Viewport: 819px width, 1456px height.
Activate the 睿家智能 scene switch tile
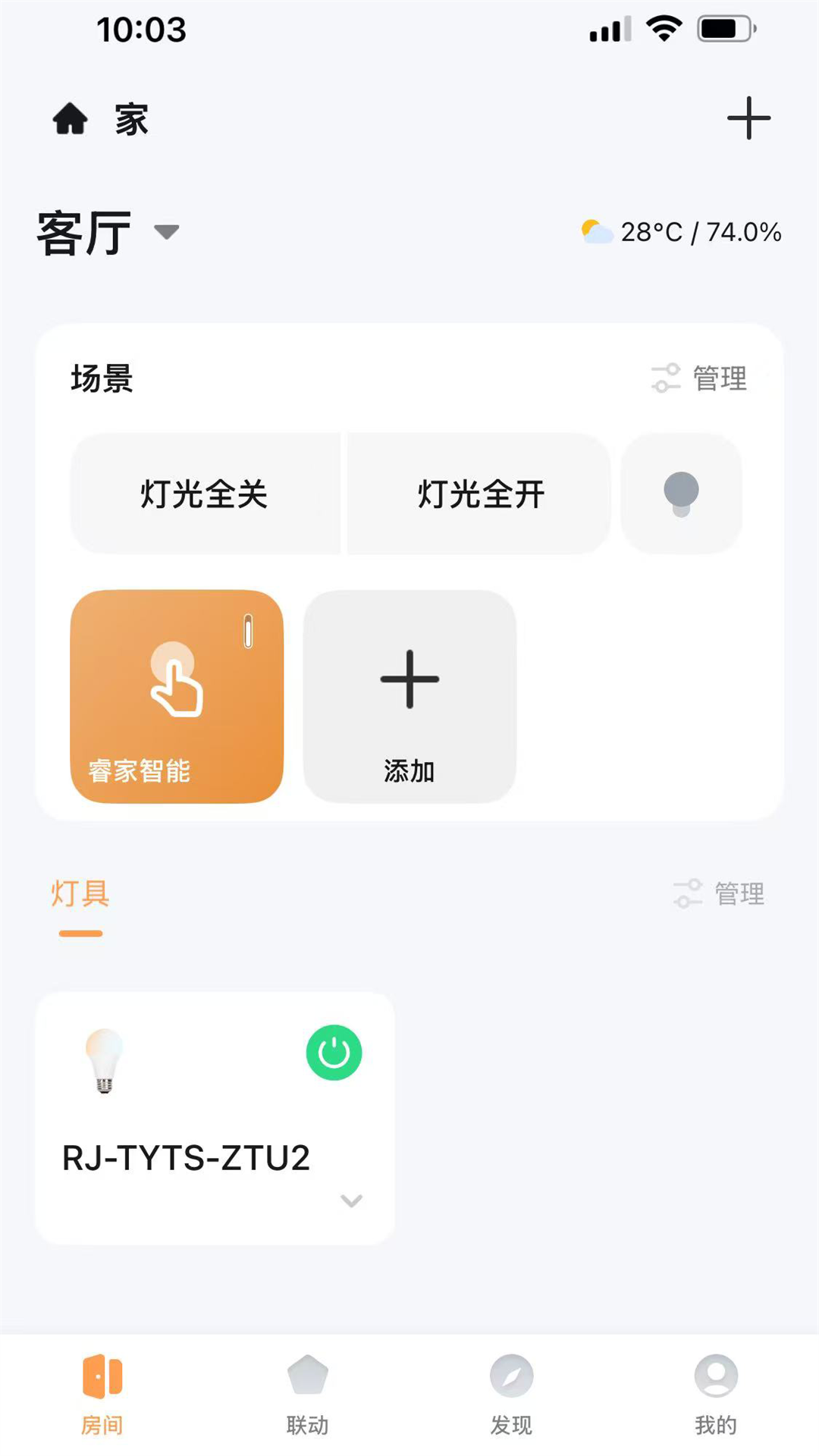(x=176, y=695)
